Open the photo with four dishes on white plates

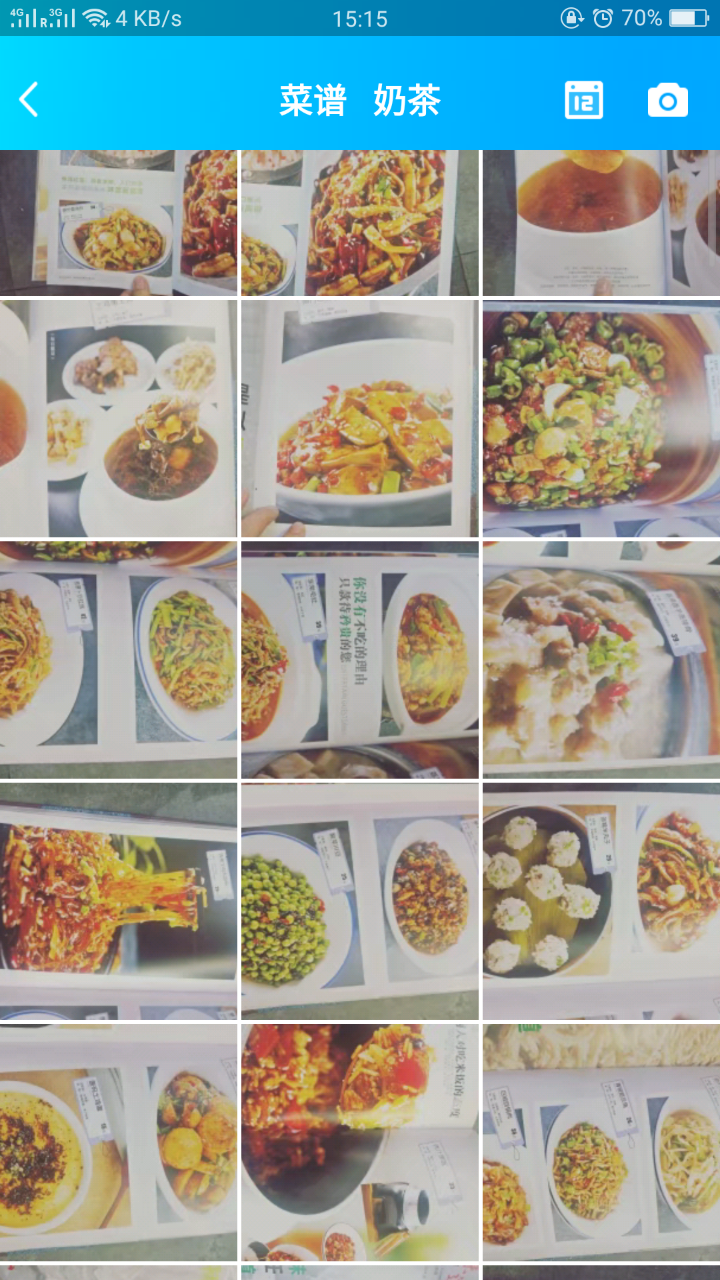[x=118, y=418]
